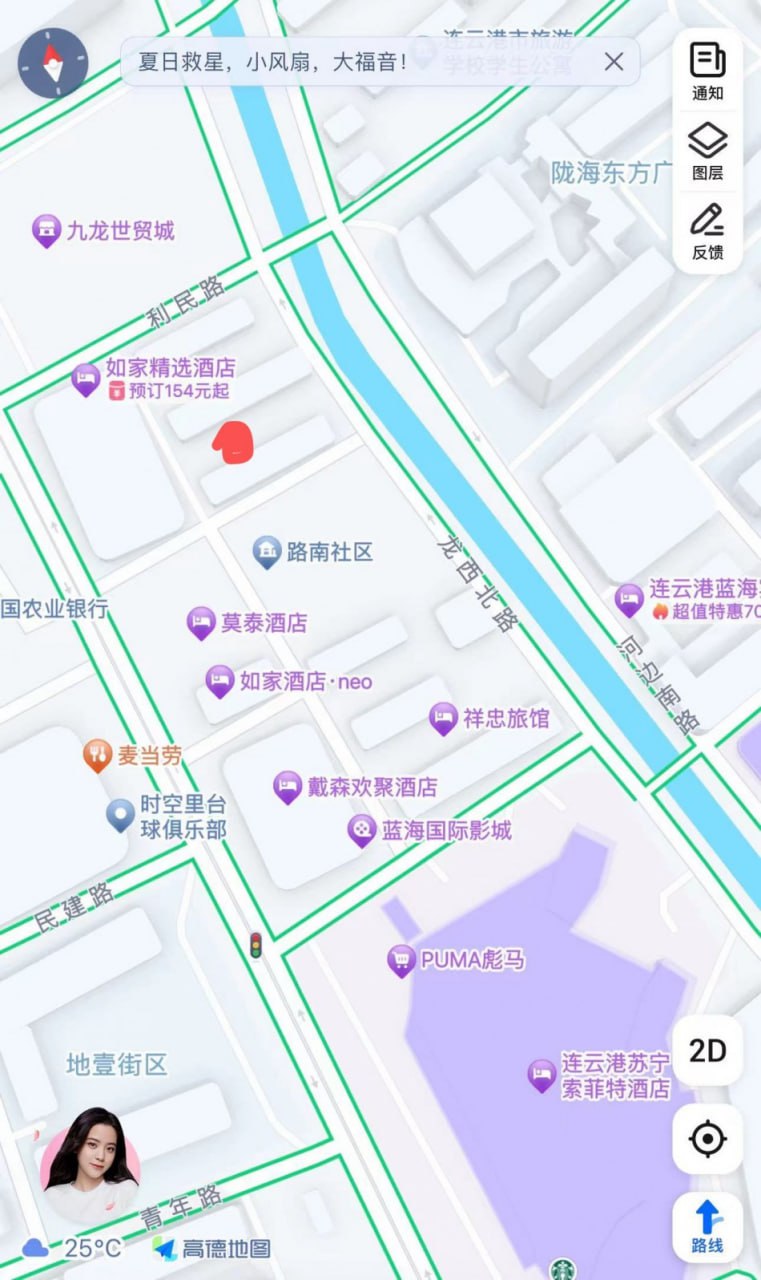The width and height of the screenshot is (761, 1280).
Task: Tap the crosshair locate-me icon
Action: (x=708, y=1139)
